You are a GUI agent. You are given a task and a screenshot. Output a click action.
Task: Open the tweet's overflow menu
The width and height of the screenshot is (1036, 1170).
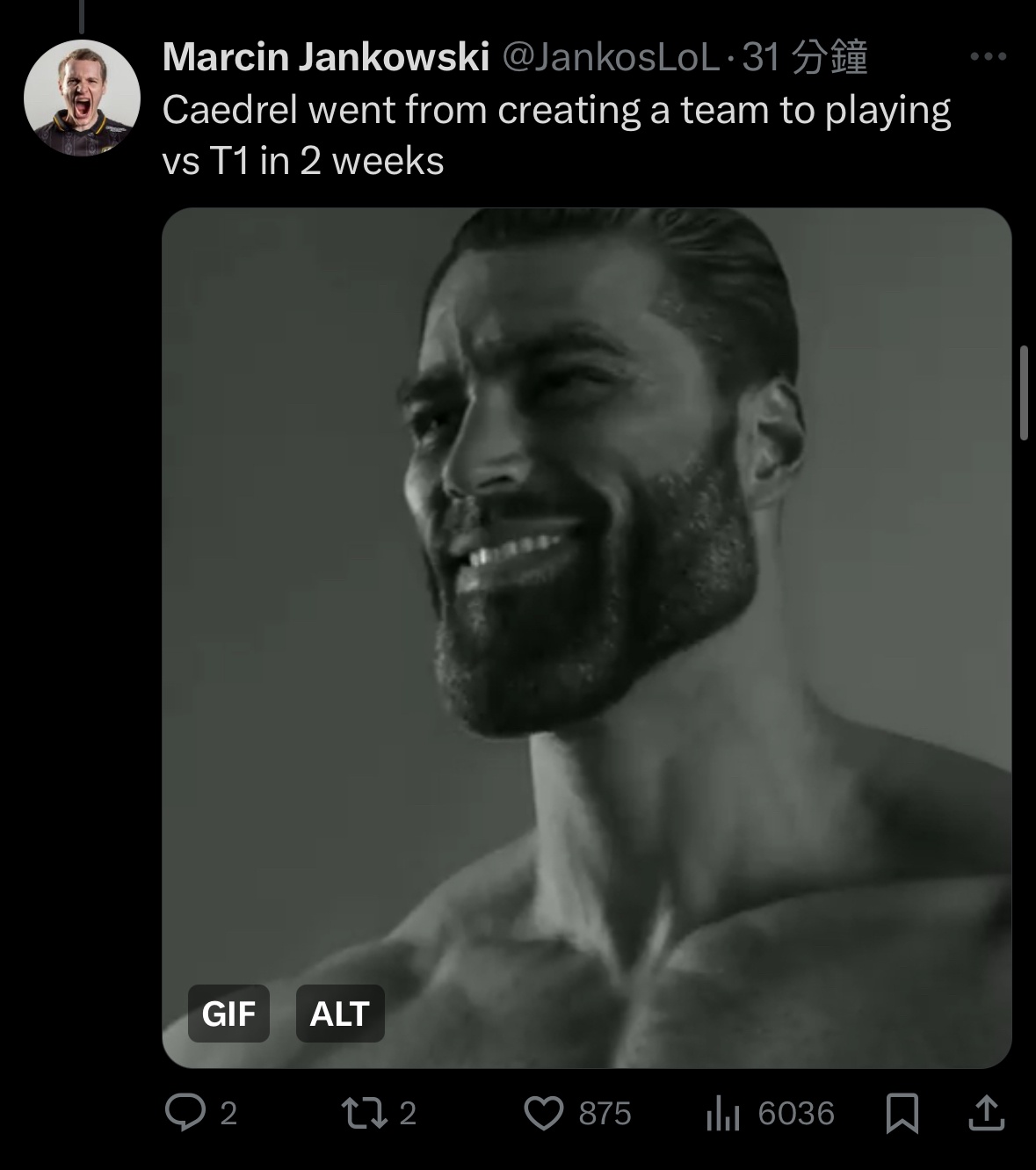988,57
